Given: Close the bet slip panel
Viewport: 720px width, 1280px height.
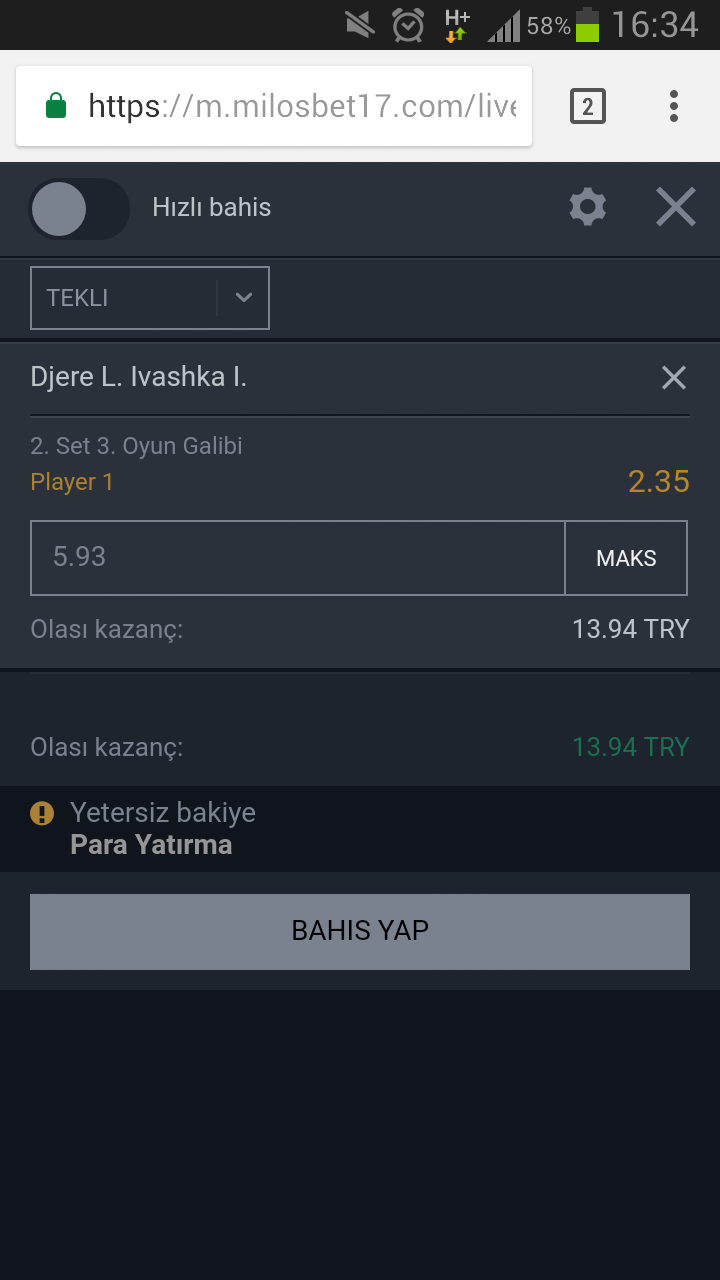Looking at the screenshot, I should pos(676,207).
